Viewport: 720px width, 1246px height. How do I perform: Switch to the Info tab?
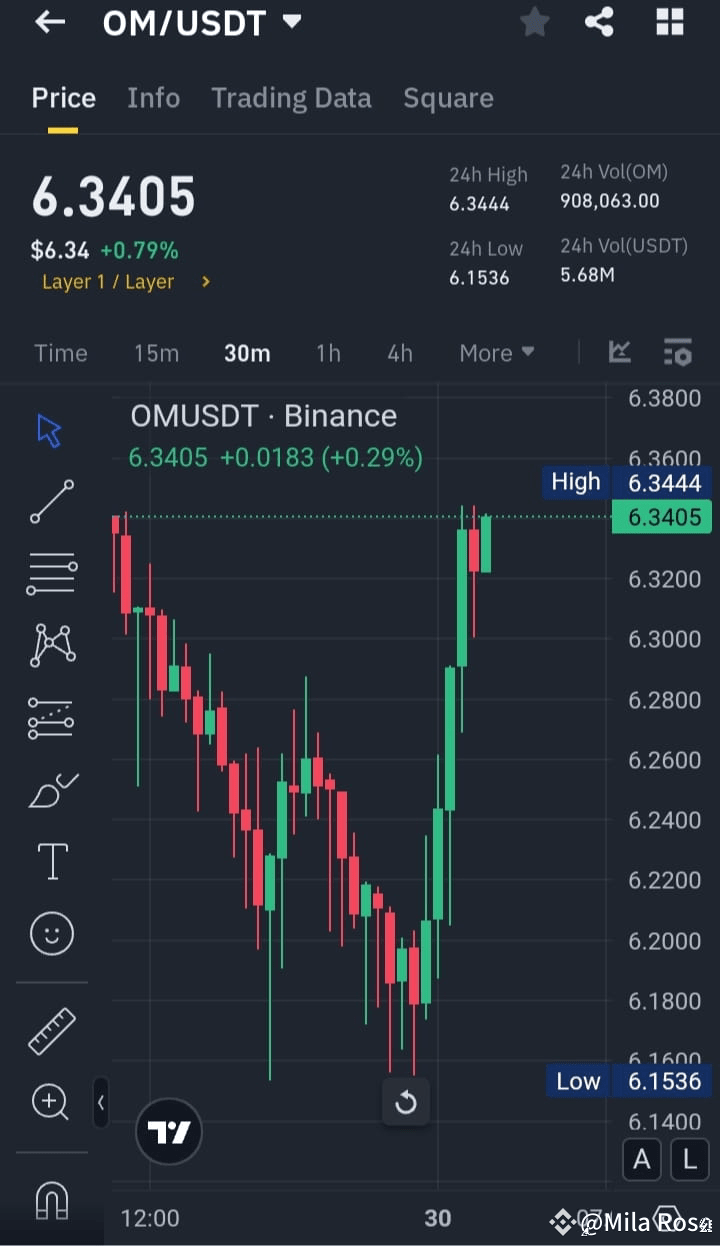[x=153, y=97]
